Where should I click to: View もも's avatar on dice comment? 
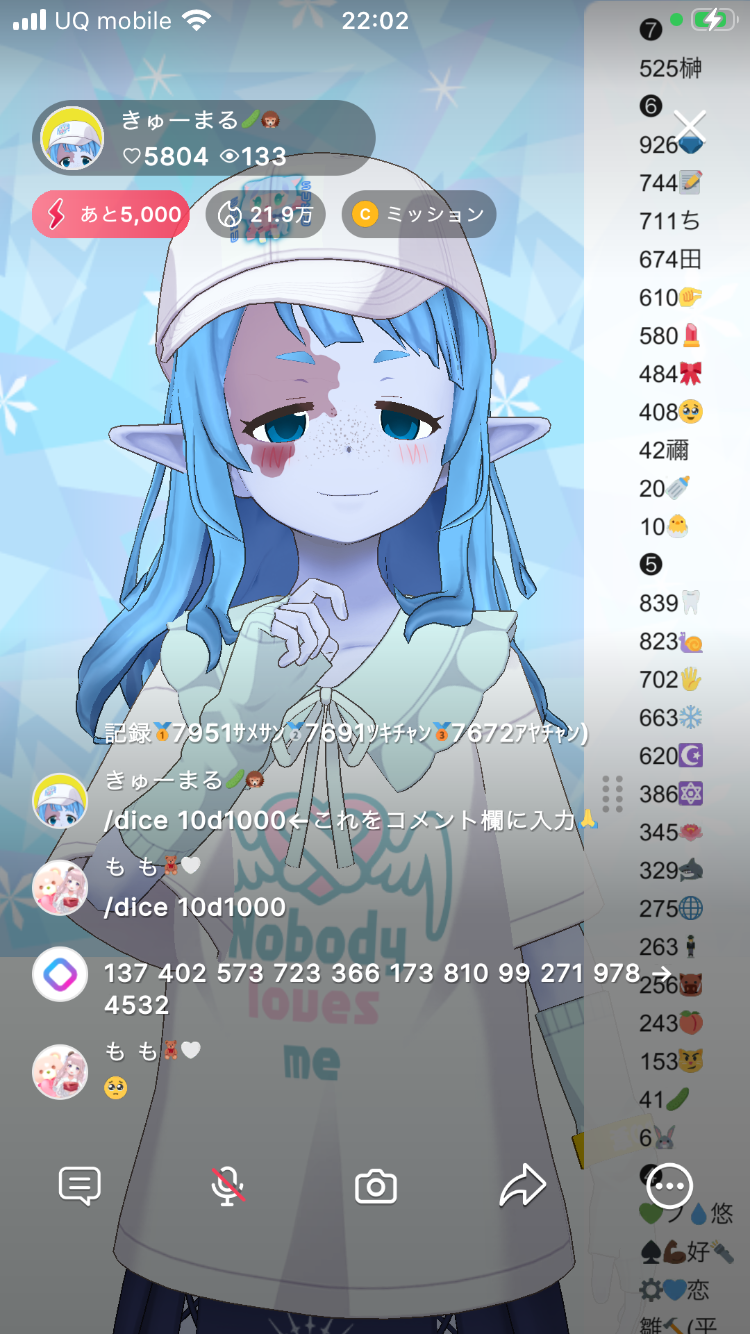coord(60,887)
